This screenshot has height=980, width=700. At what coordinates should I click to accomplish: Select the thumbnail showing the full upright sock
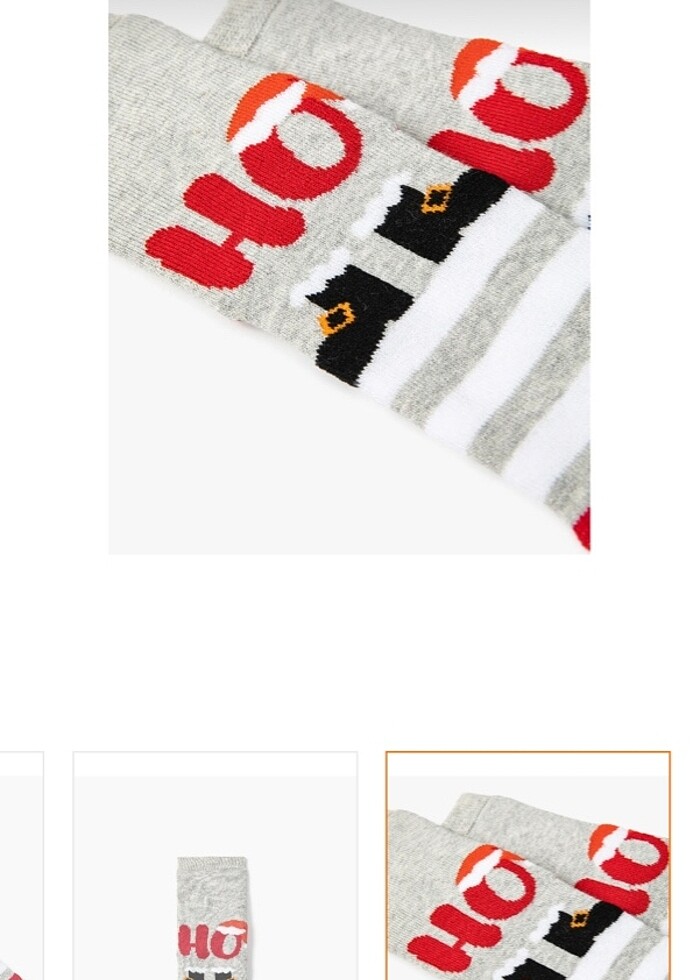[215, 866]
